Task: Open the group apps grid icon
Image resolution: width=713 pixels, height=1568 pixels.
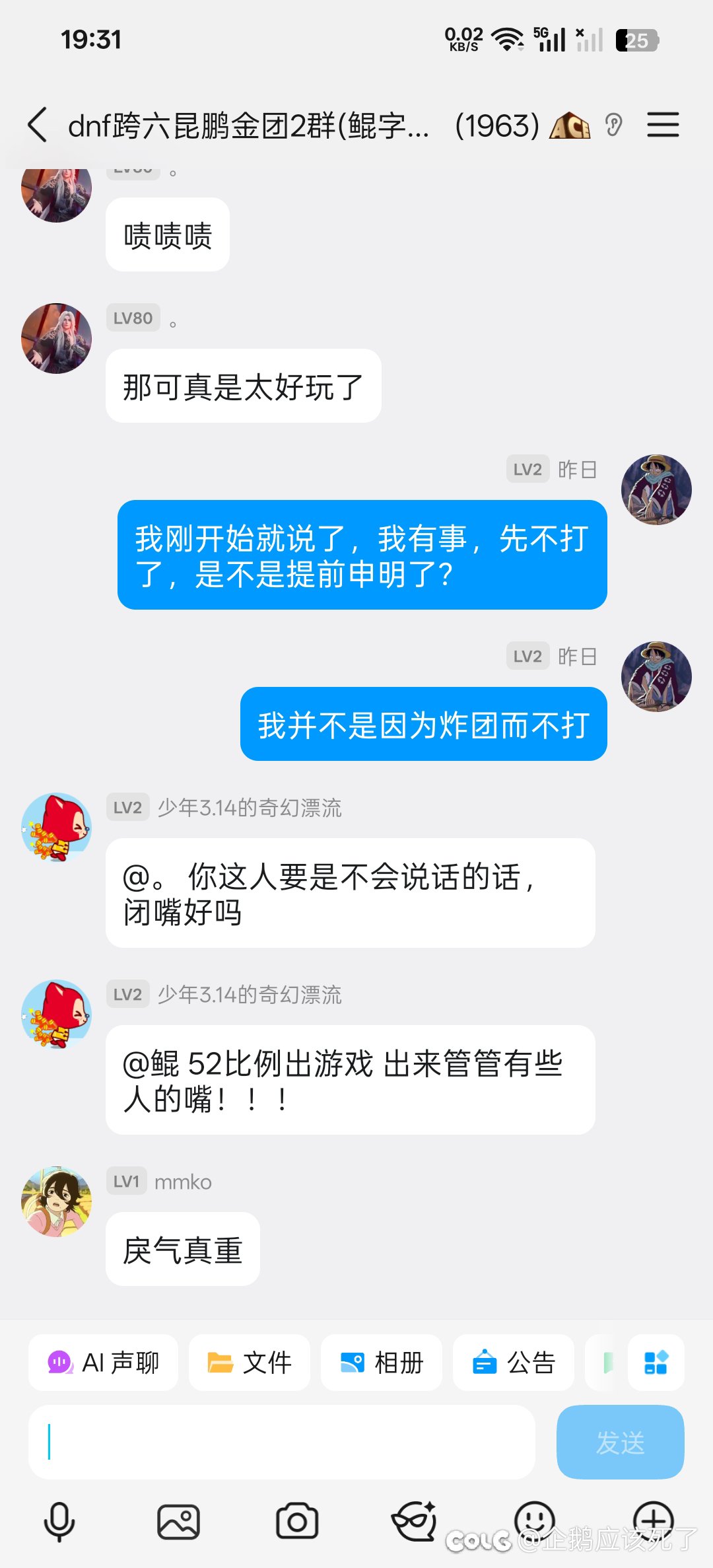Action: tap(656, 1362)
